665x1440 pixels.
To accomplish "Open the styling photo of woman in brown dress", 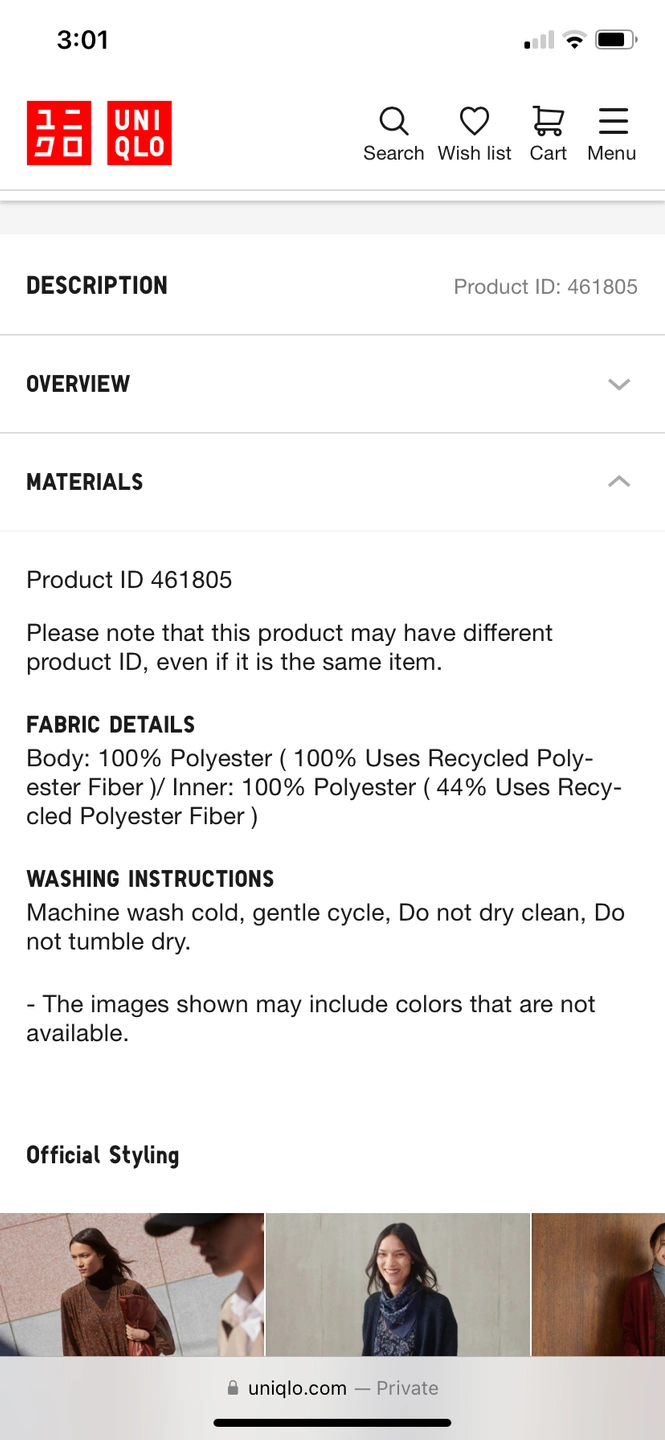I will [132, 1285].
